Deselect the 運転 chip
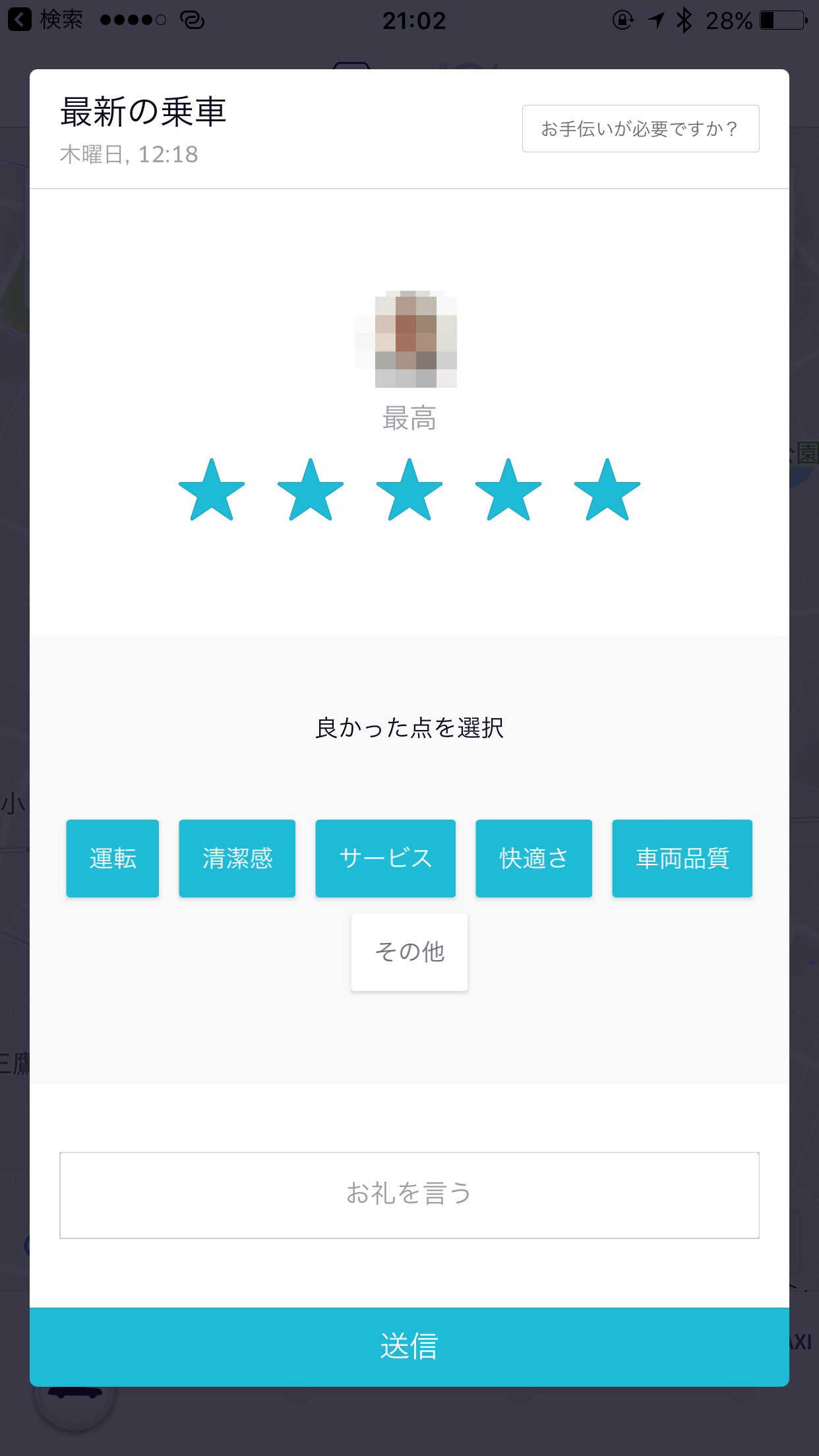 [113, 859]
